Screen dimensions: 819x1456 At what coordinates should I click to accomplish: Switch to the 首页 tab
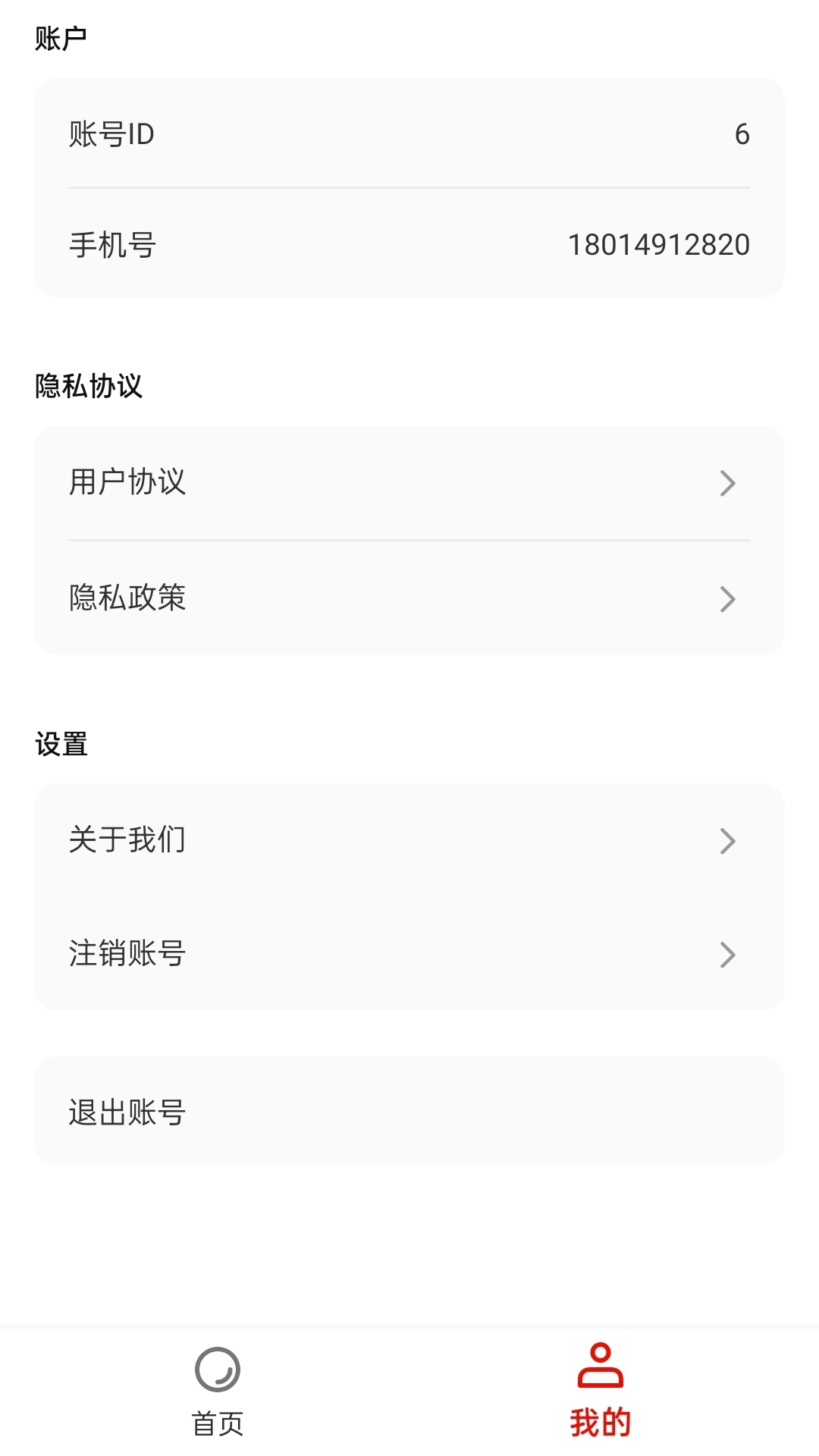(216, 1399)
